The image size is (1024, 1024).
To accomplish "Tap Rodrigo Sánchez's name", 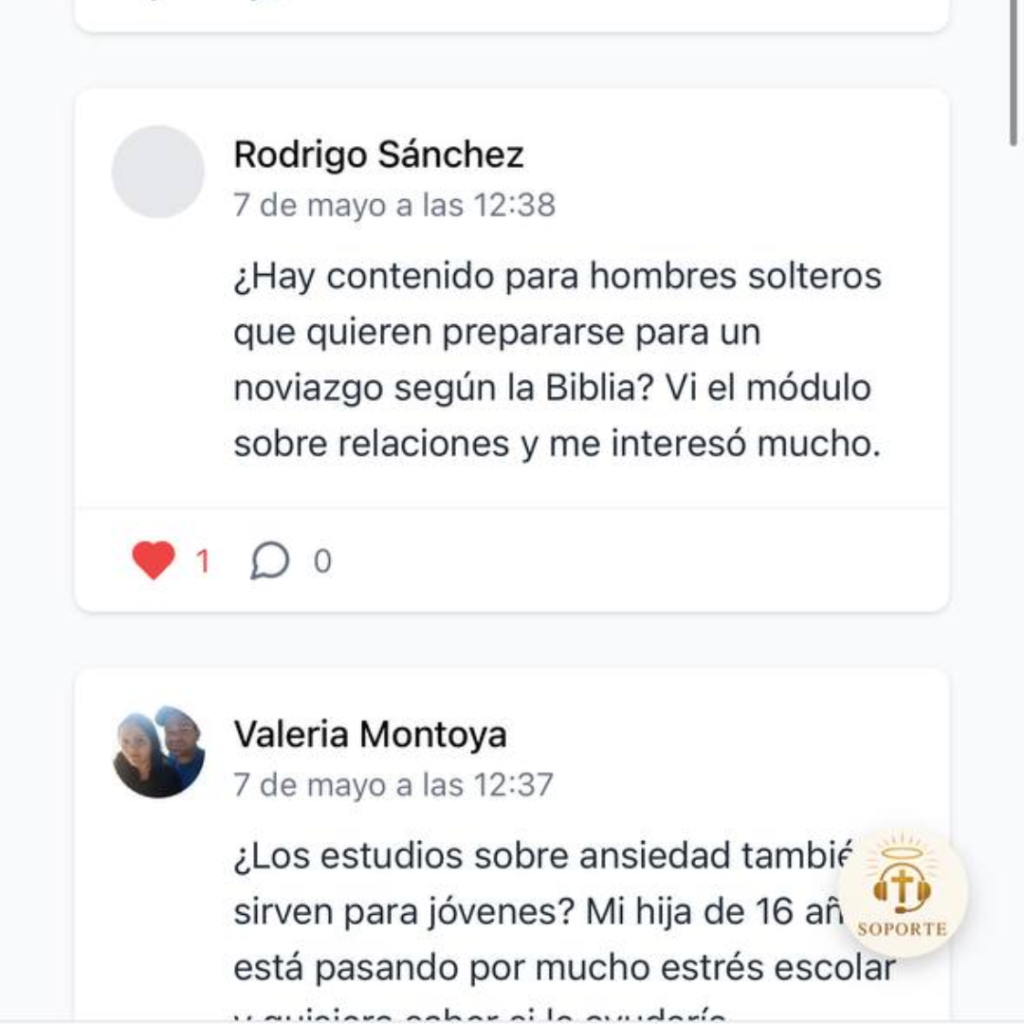I will pos(378,154).
